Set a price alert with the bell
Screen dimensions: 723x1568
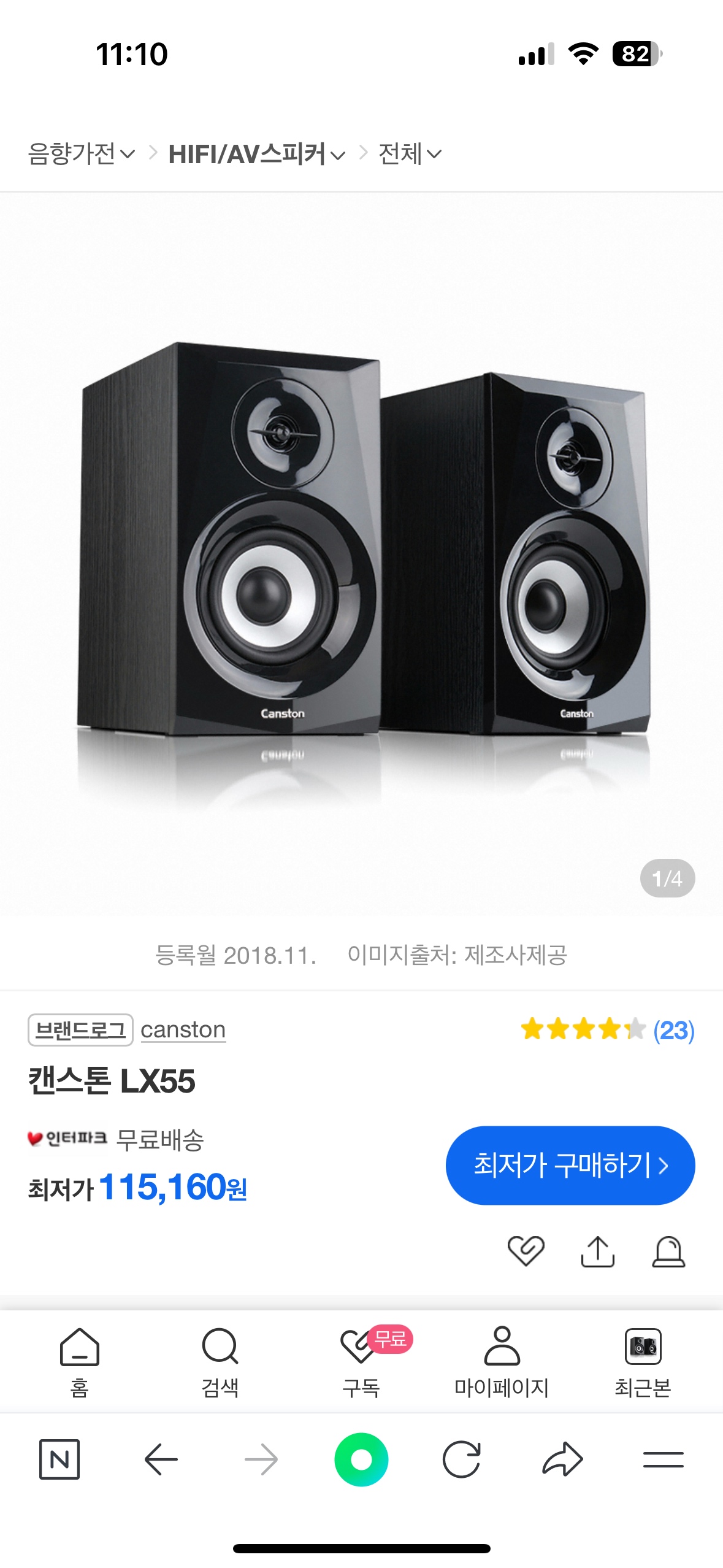pyautogui.click(x=668, y=1251)
